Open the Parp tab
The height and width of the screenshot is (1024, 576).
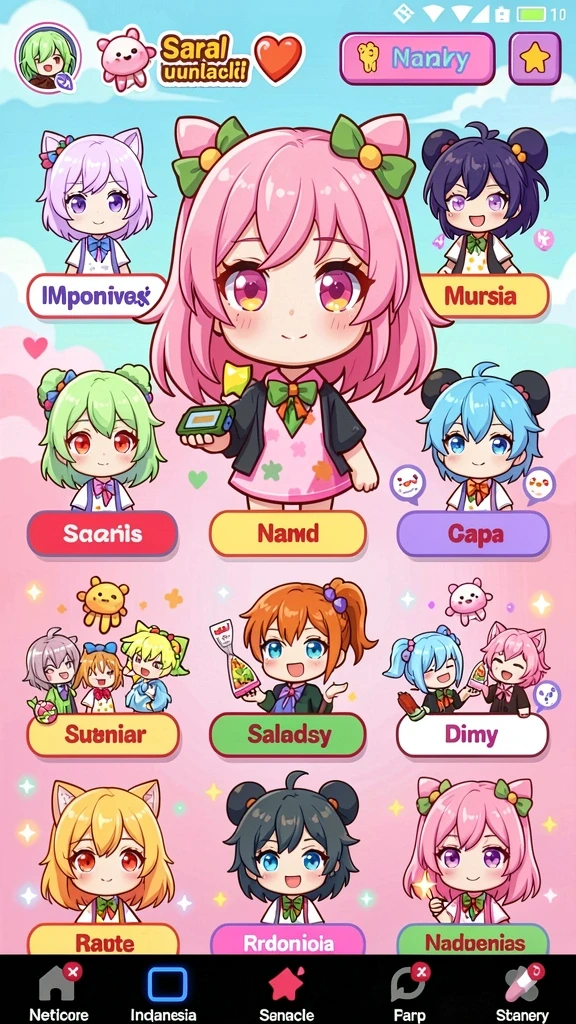point(409,991)
